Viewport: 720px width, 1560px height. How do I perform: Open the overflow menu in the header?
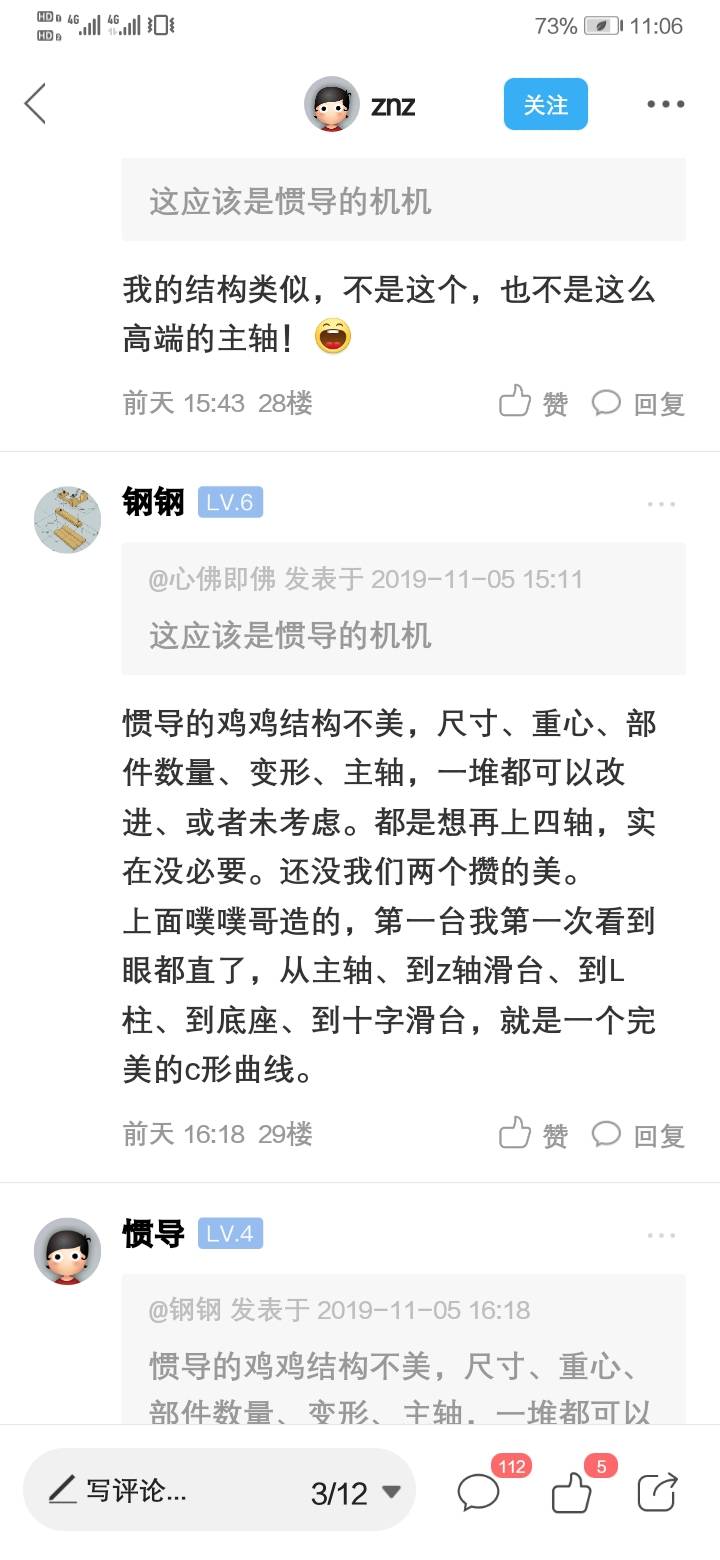(665, 104)
